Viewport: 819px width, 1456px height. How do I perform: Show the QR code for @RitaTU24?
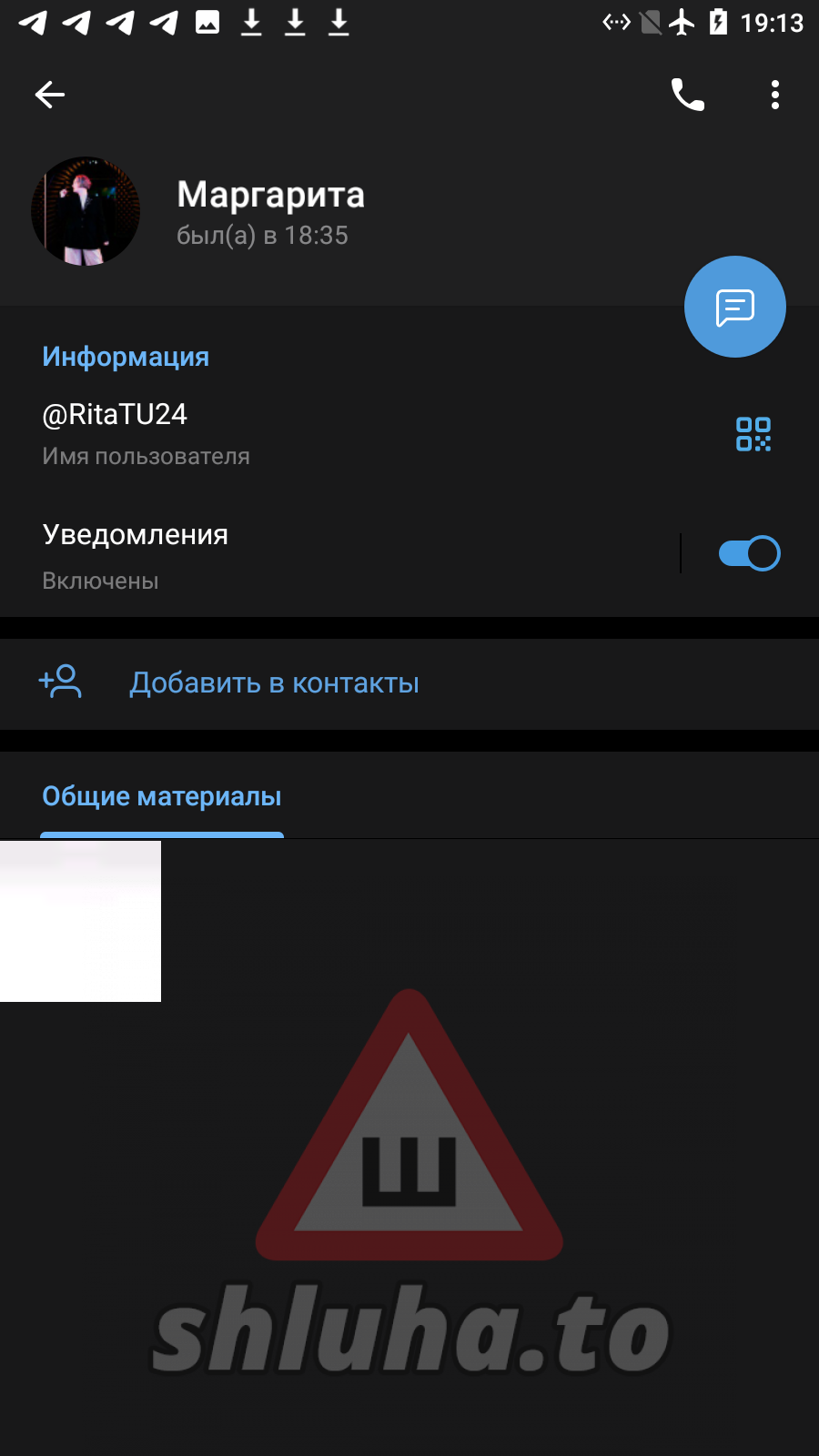tap(753, 434)
